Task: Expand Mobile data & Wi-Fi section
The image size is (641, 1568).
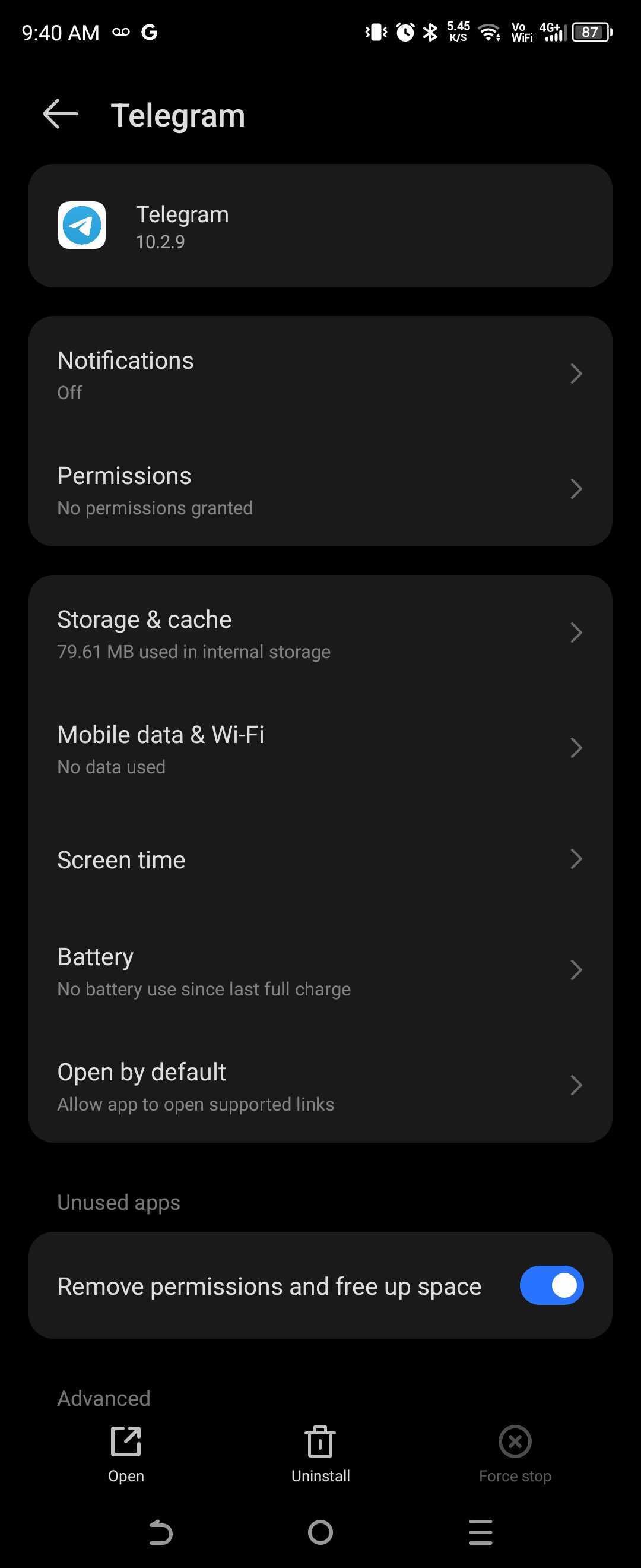Action: (x=320, y=748)
